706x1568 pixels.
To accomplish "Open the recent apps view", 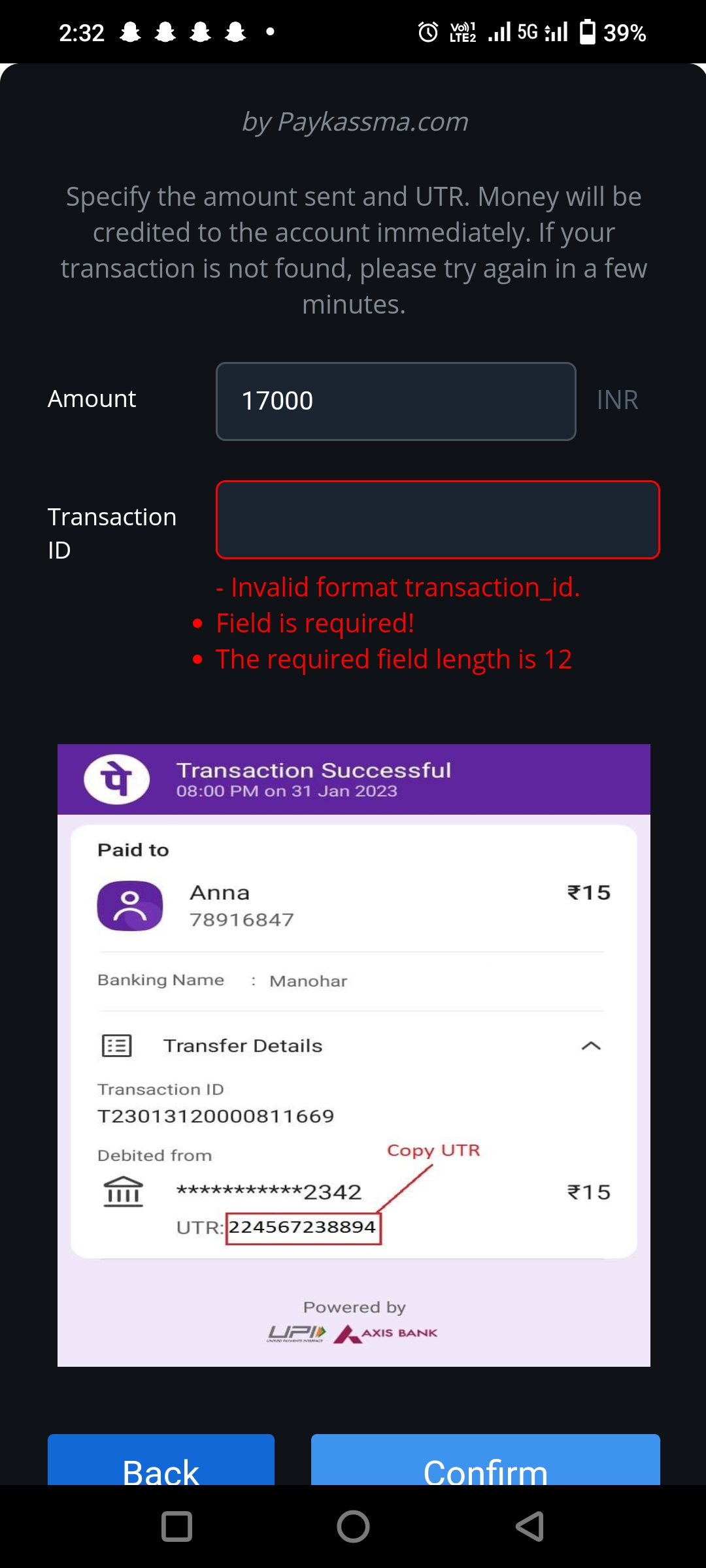I will (x=176, y=1527).
